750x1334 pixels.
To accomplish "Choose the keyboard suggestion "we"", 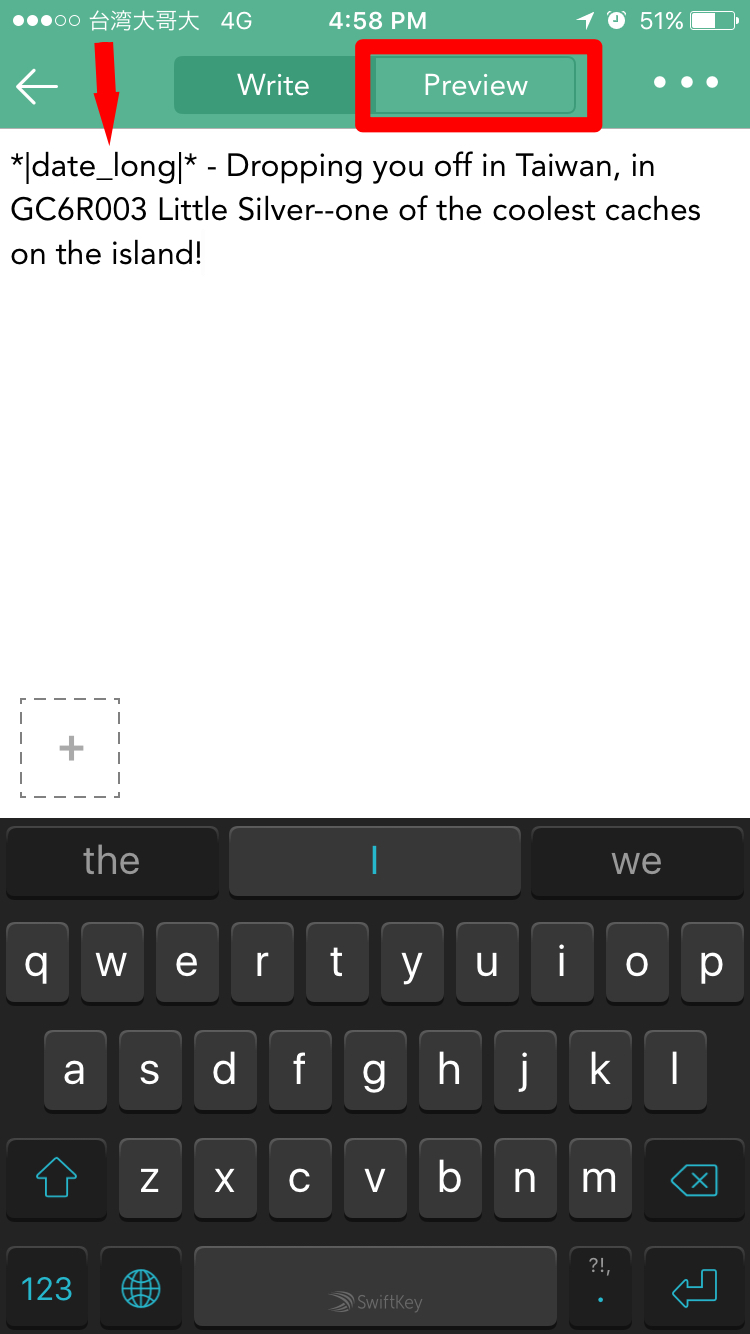I will (x=637, y=861).
